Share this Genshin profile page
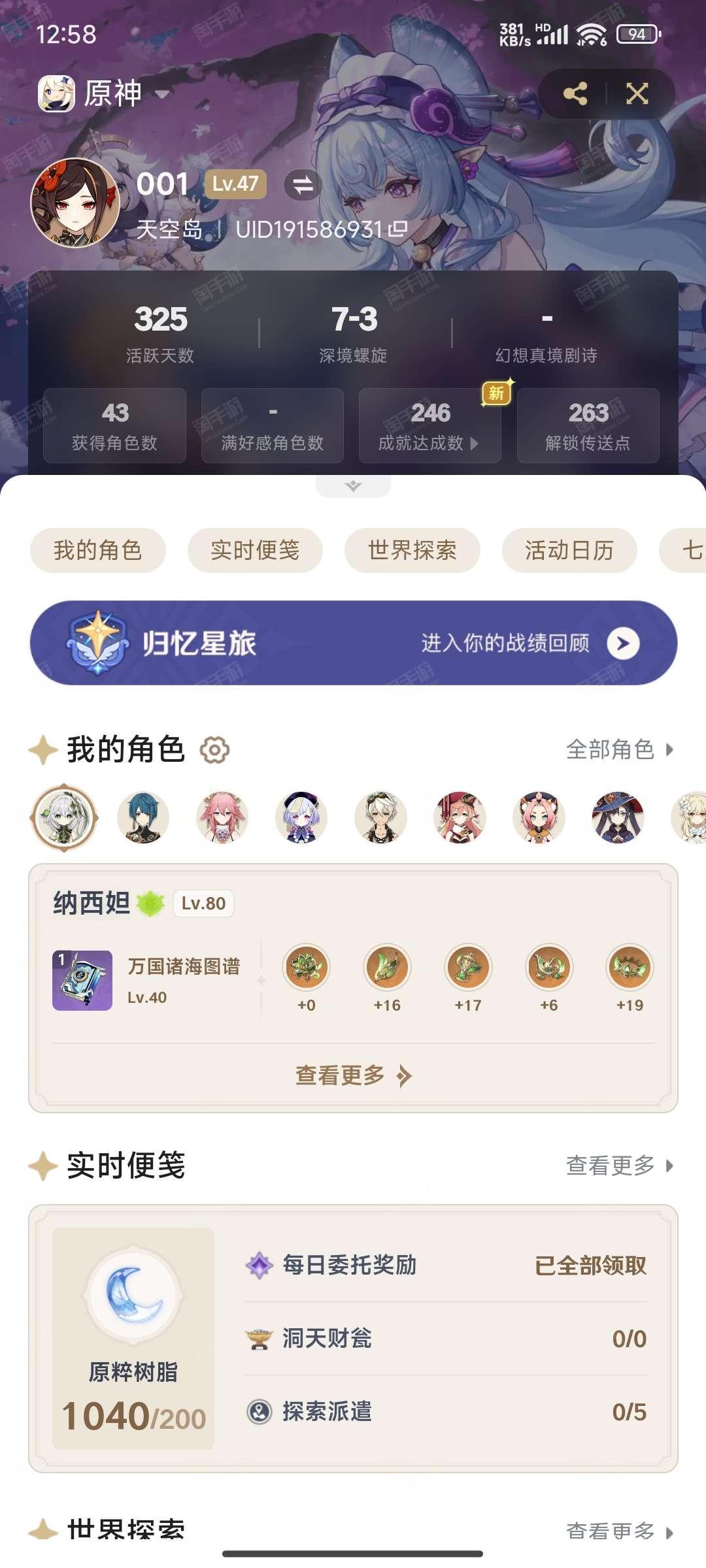706x1568 pixels. pos(575,93)
